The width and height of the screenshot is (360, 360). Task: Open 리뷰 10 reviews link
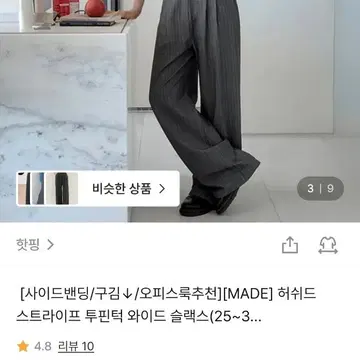76,347
